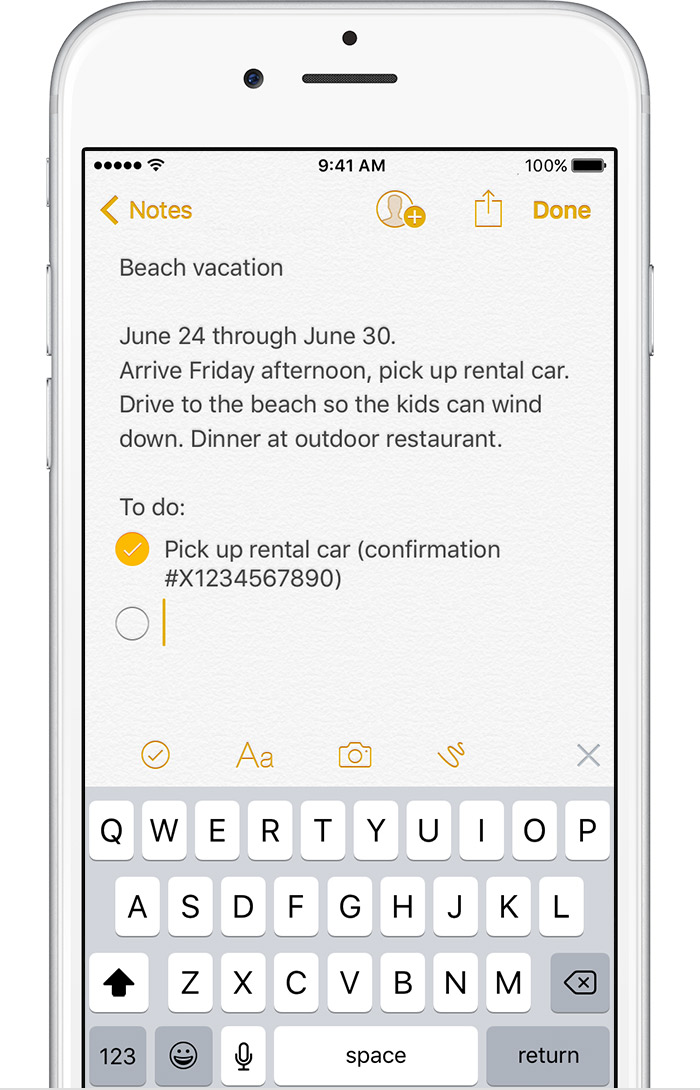The width and height of the screenshot is (700, 1090).
Task: Switch keyboard to 123 numbers
Action: pyautogui.click(x=118, y=1055)
